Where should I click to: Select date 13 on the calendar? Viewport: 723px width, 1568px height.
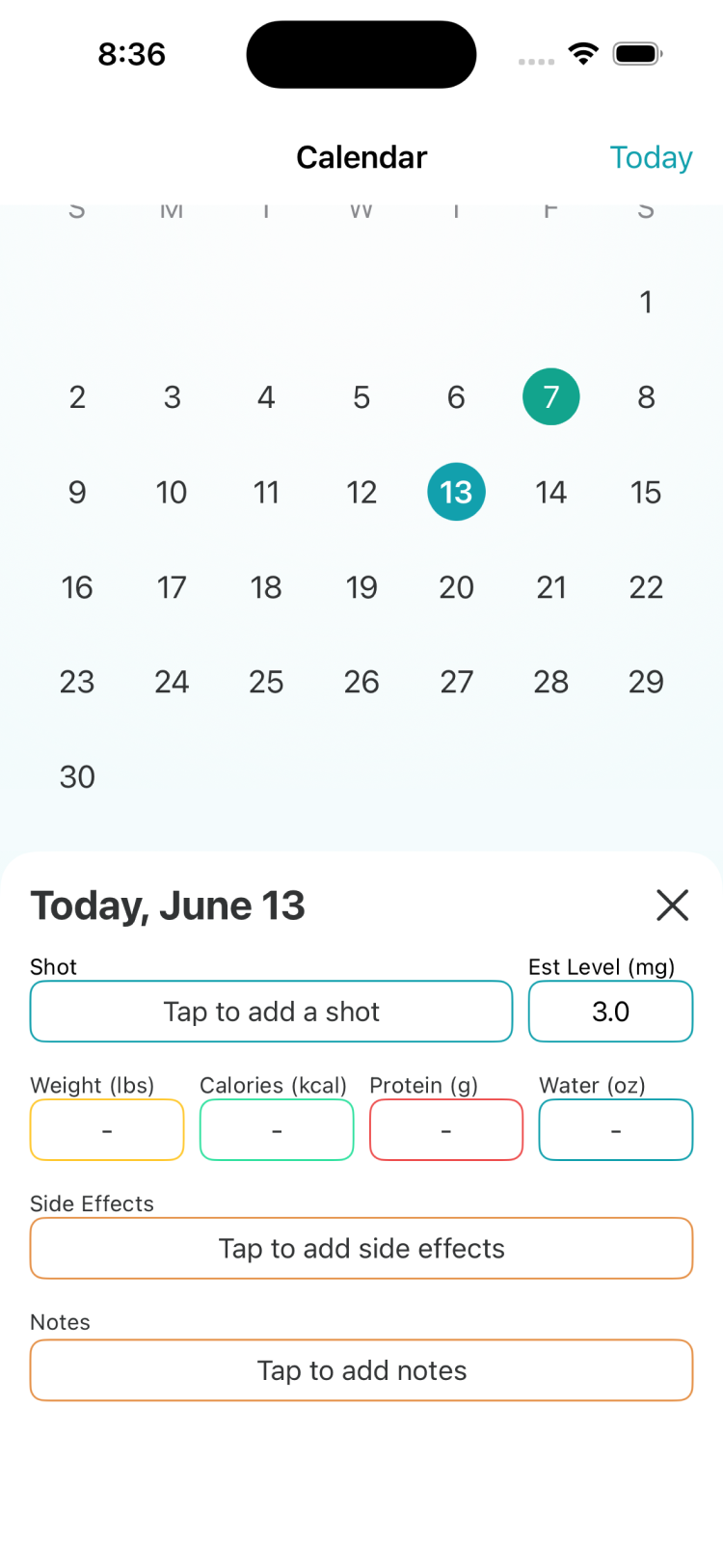pyautogui.click(x=456, y=492)
